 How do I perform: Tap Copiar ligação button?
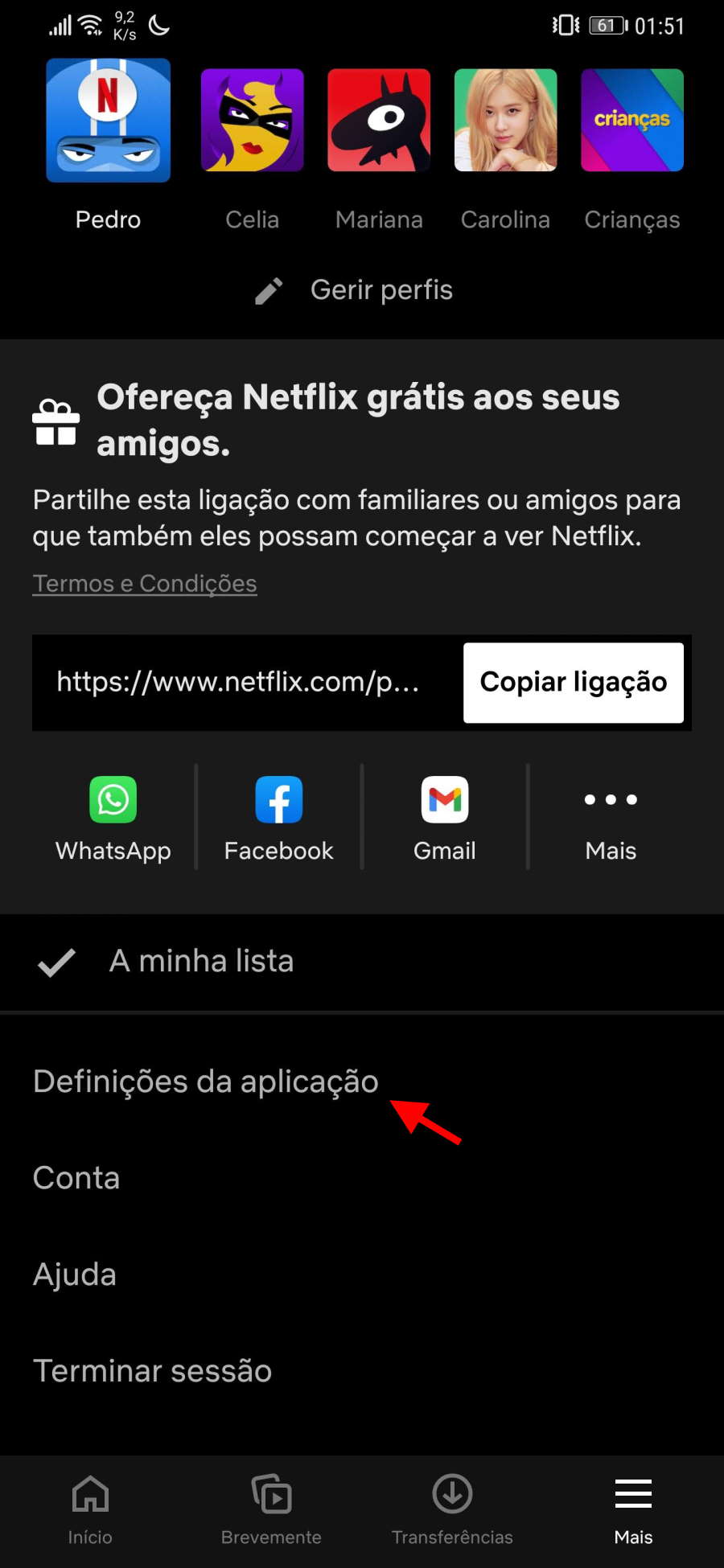574,683
